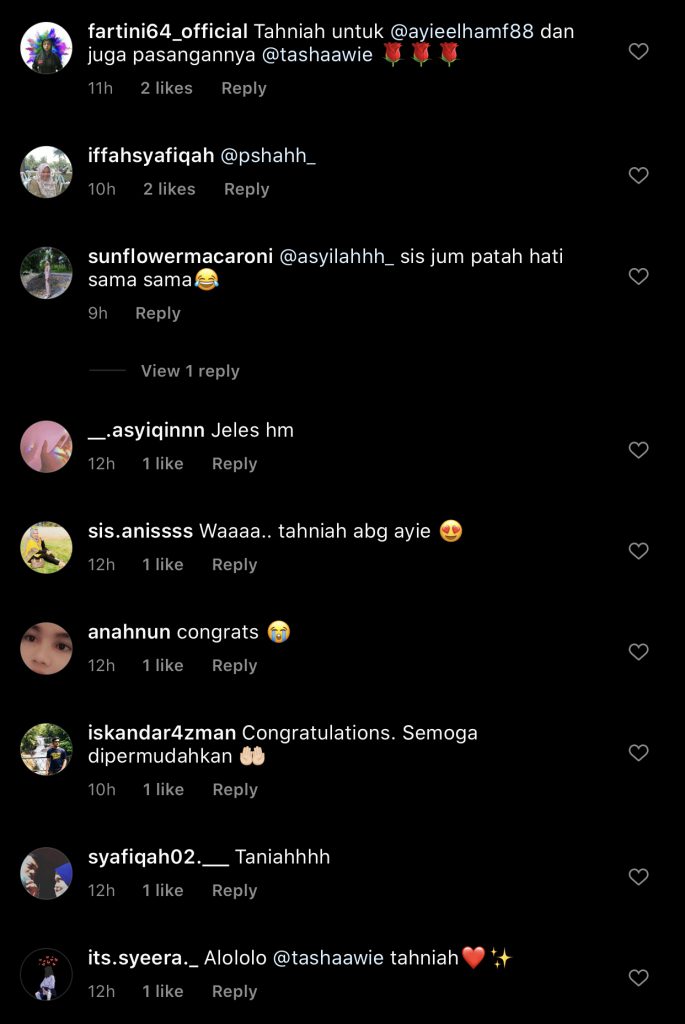Open iskandar4zman's profile picture
The width and height of the screenshot is (685, 1024).
pos(46,749)
